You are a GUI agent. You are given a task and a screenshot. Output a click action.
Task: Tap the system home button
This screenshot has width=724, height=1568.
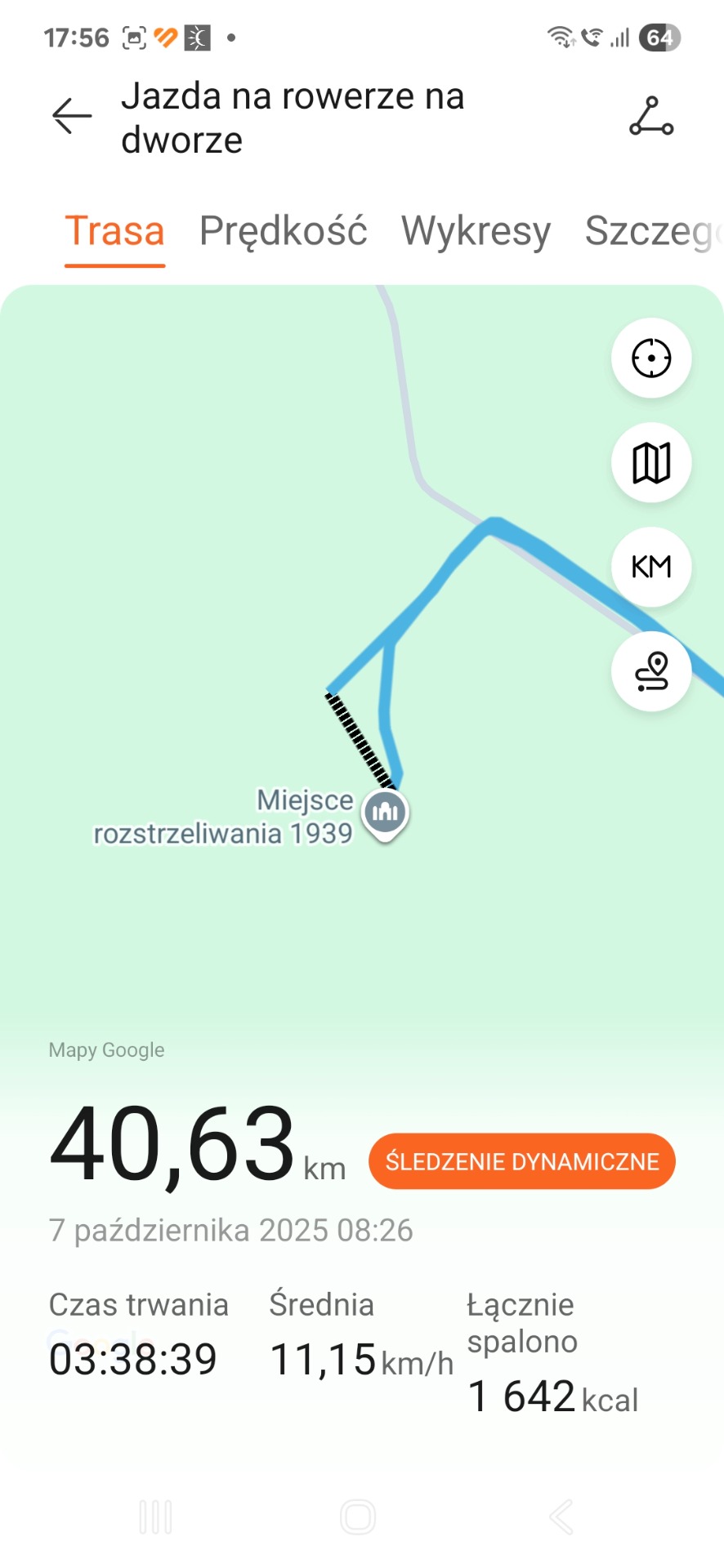click(x=358, y=1517)
